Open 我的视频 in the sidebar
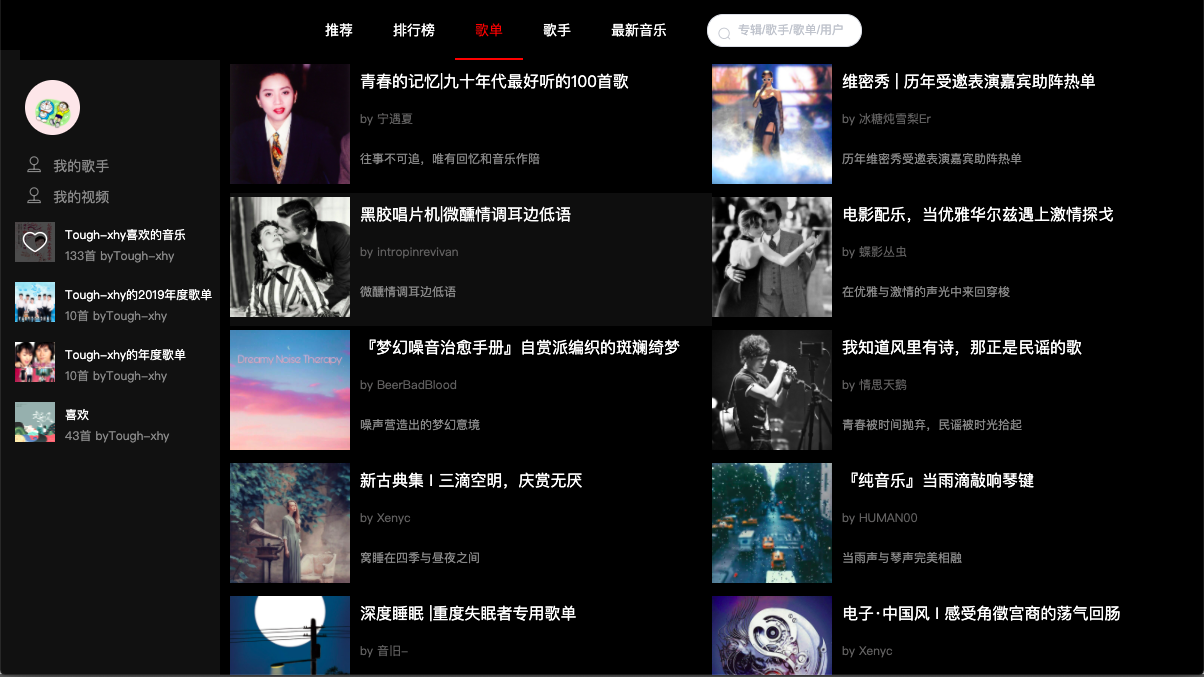Viewport: 1204px width, 677px height. (x=80, y=197)
